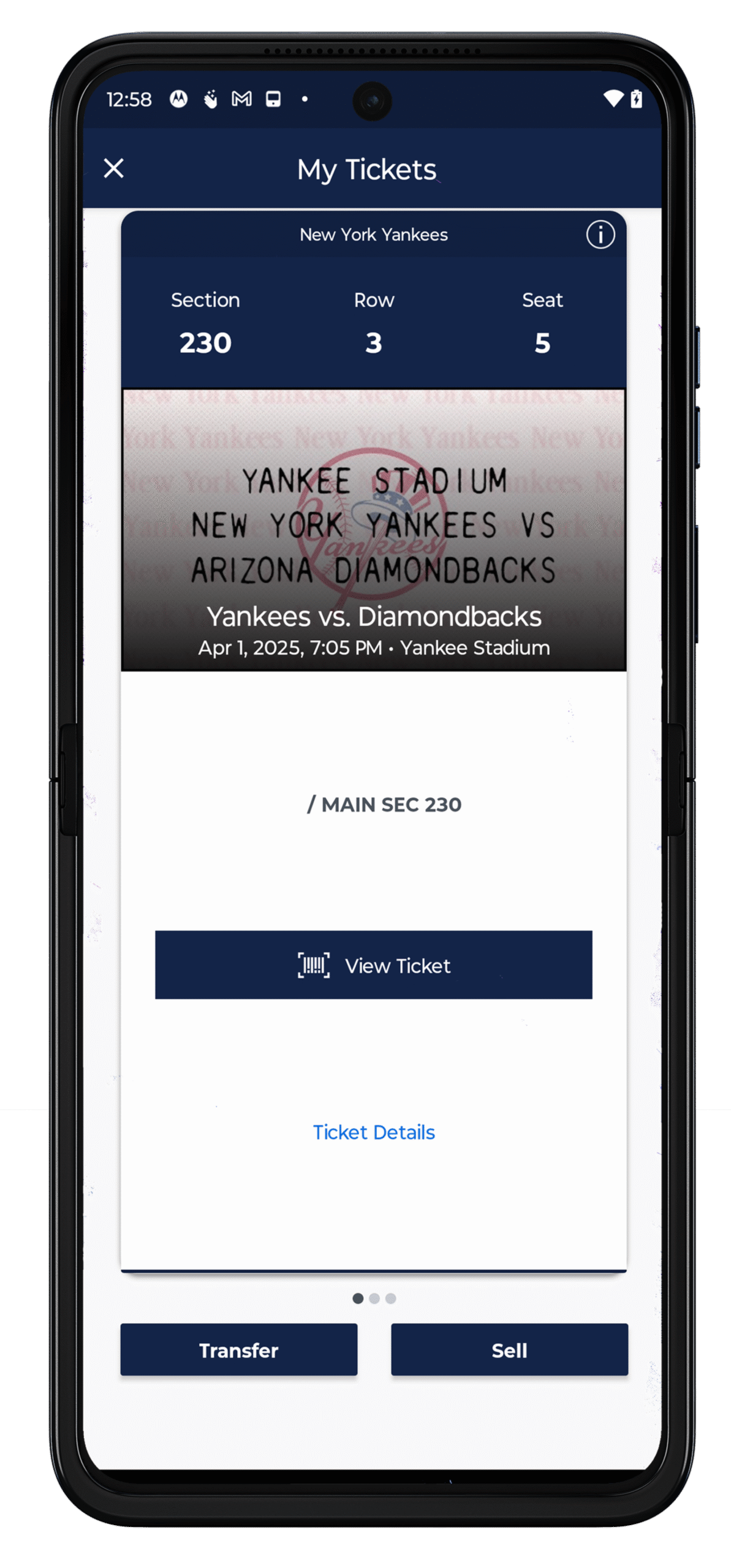This screenshot has width=731, height=1568.
Task: Open the Ticket Details link
Action: tap(373, 1133)
